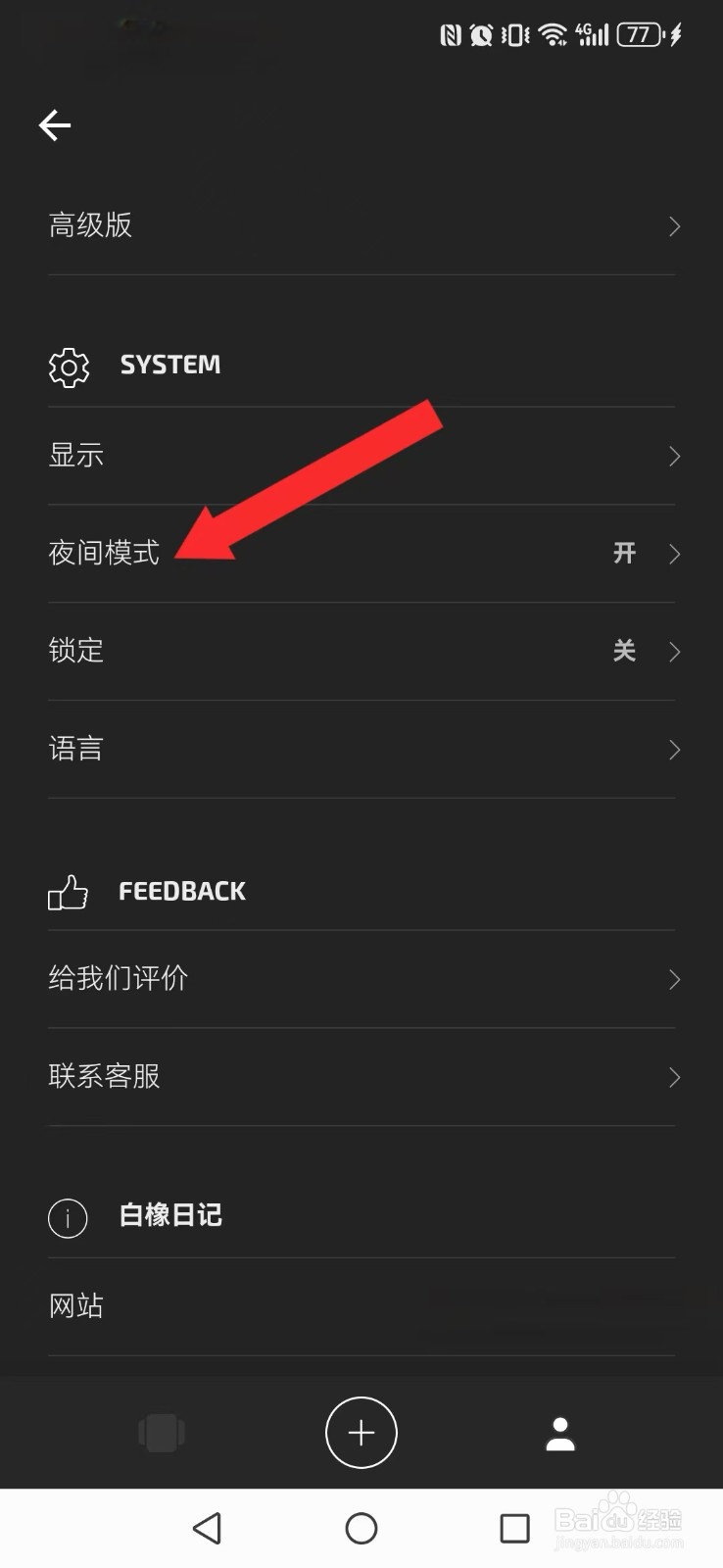
Task: Open 给我们评价 to rate the app
Action: tap(361, 978)
